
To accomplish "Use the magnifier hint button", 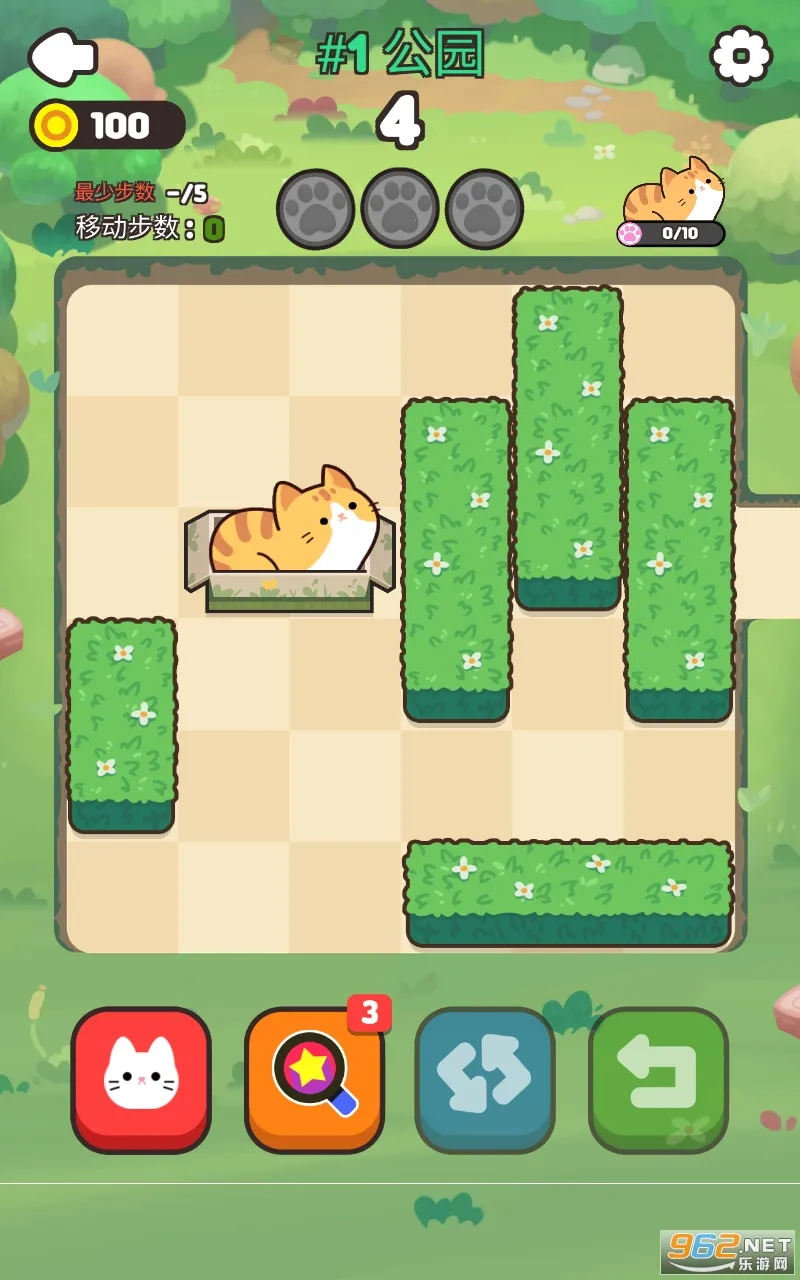I will pyautogui.click(x=314, y=1079).
